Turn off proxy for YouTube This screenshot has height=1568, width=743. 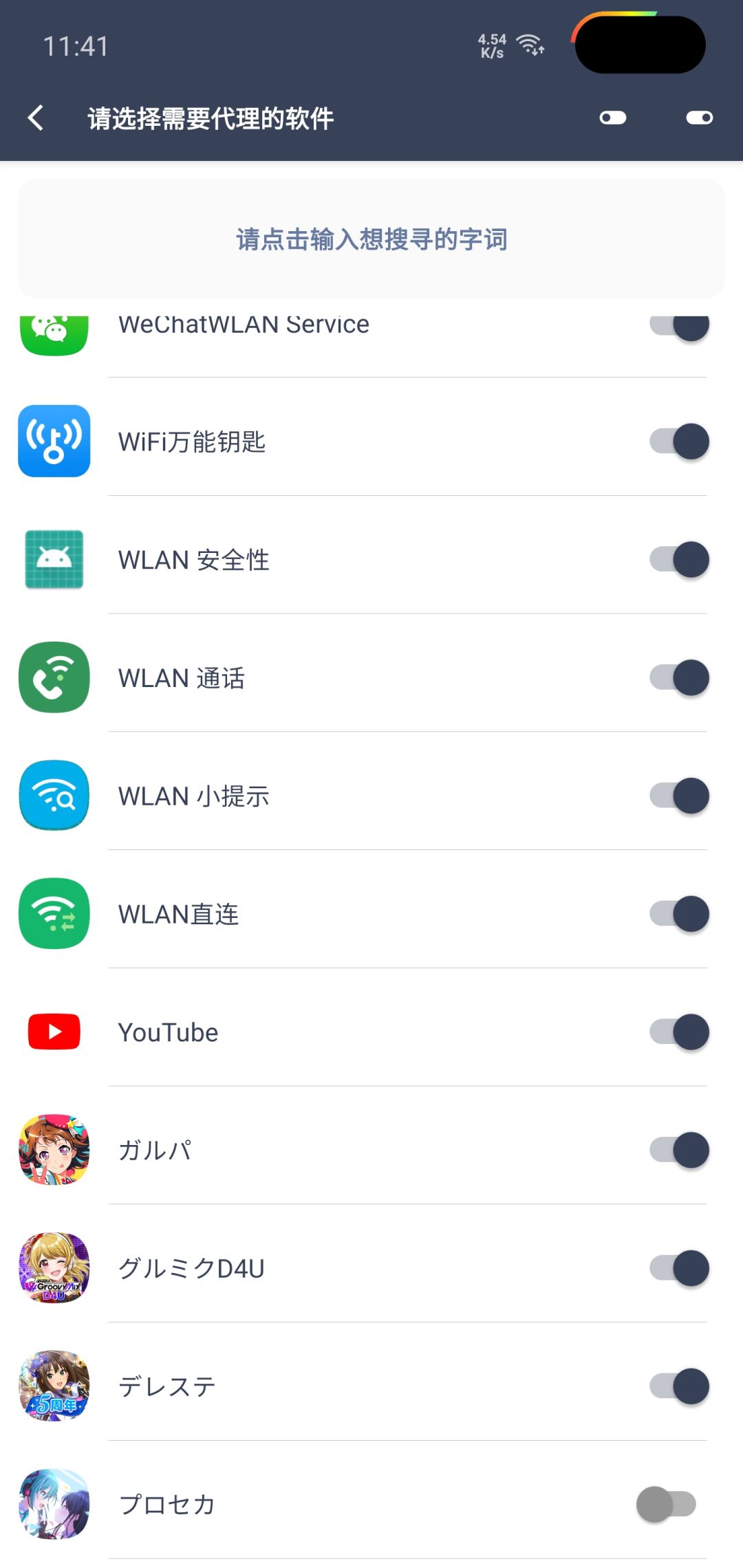(679, 1032)
